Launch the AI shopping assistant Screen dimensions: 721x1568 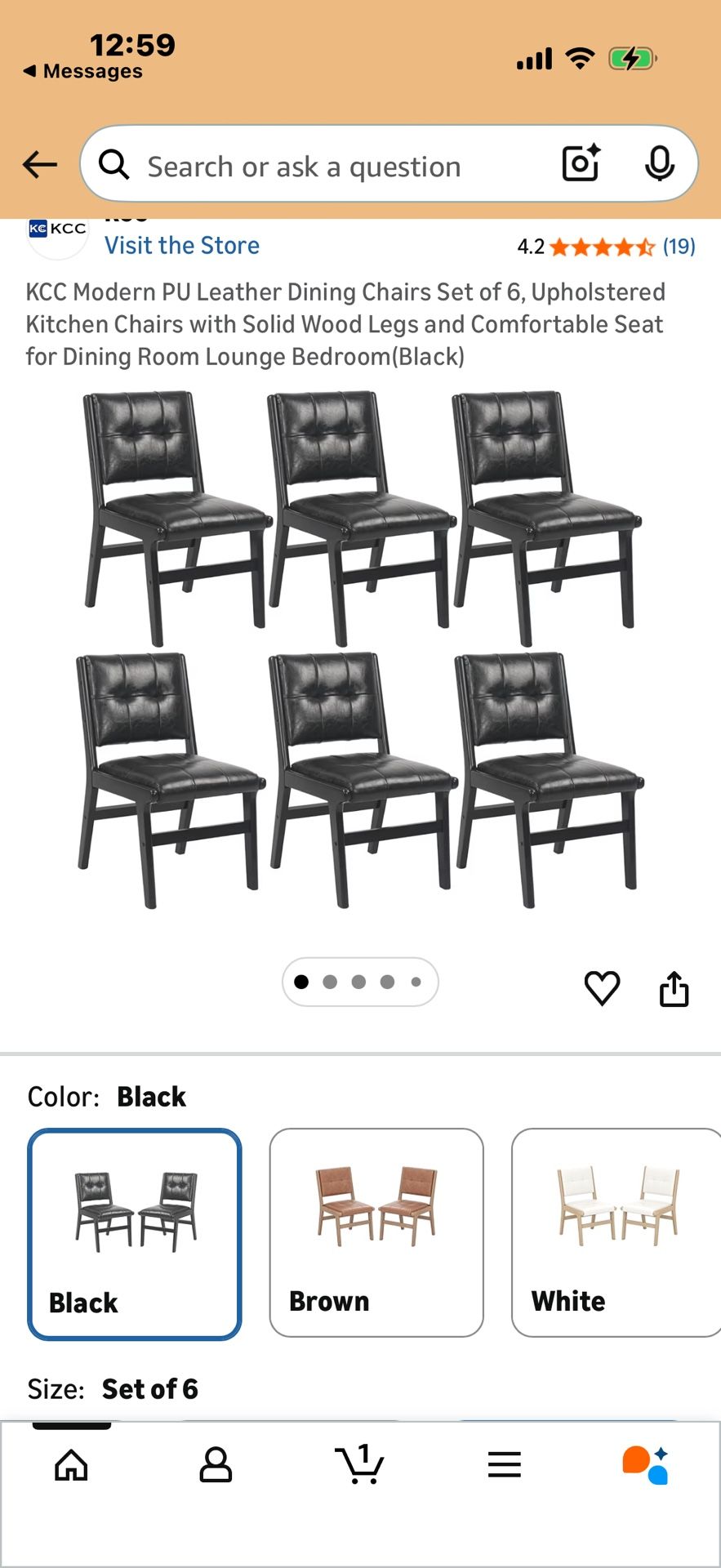coord(645,1465)
